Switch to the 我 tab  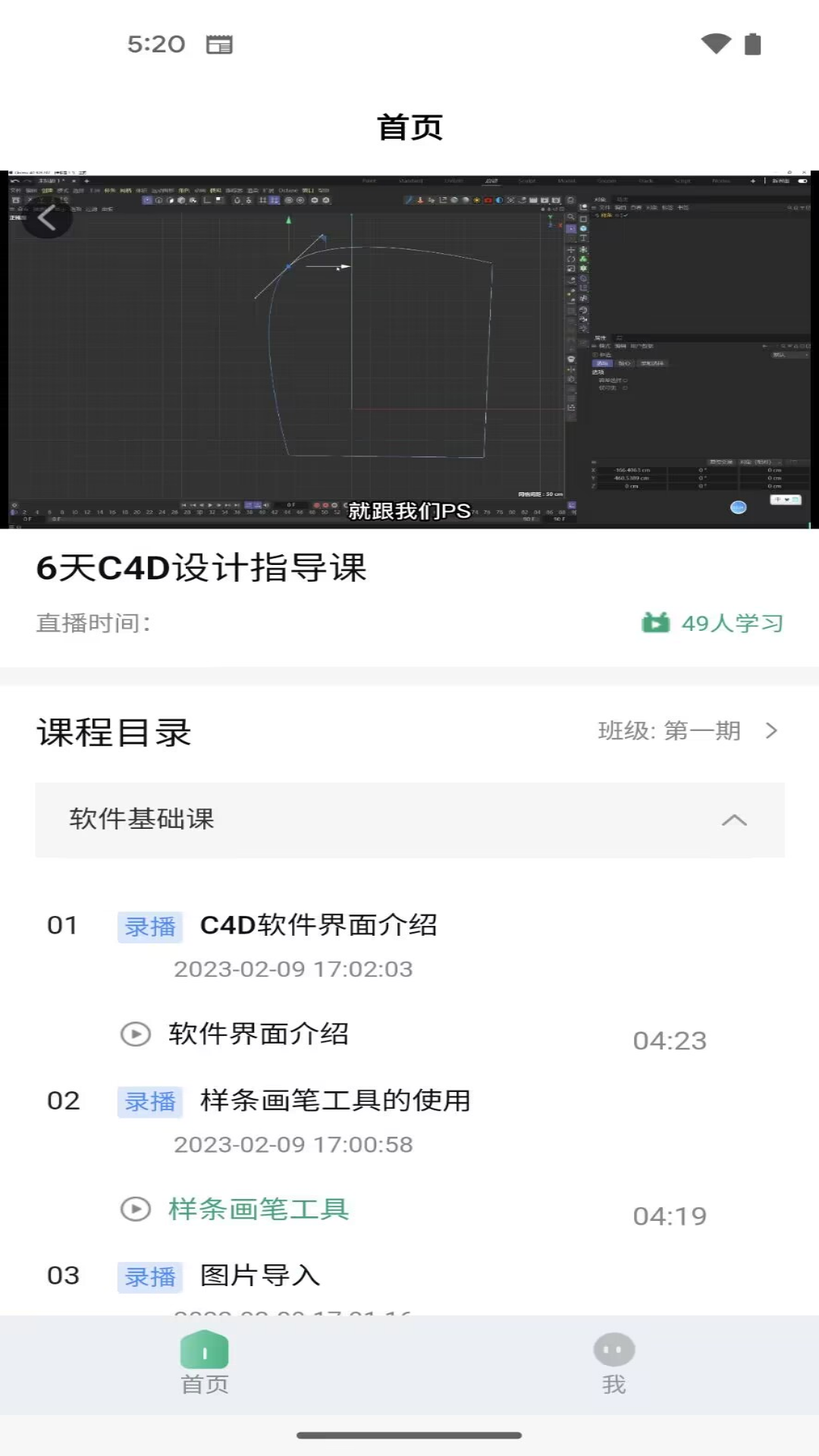tap(613, 1365)
